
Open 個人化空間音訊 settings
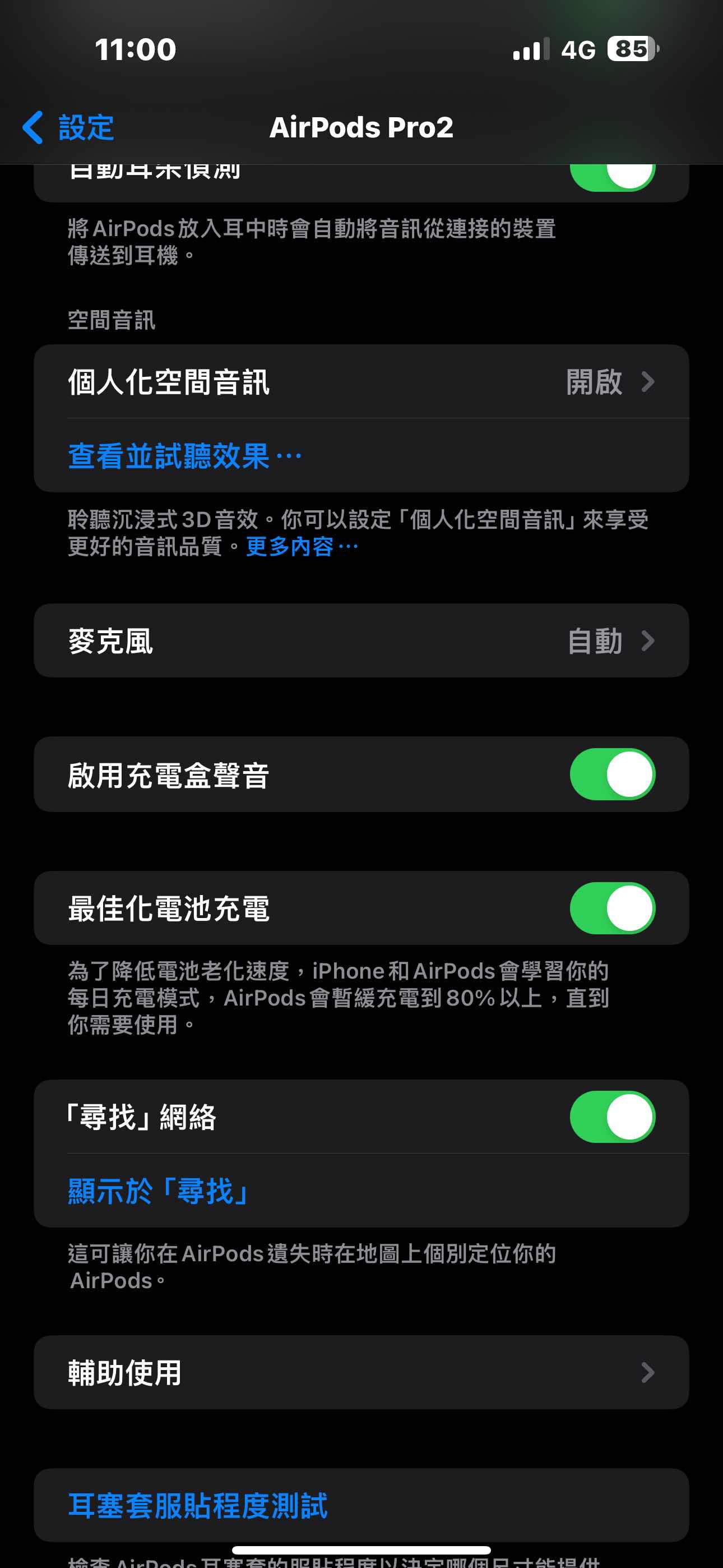tap(361, 382)
